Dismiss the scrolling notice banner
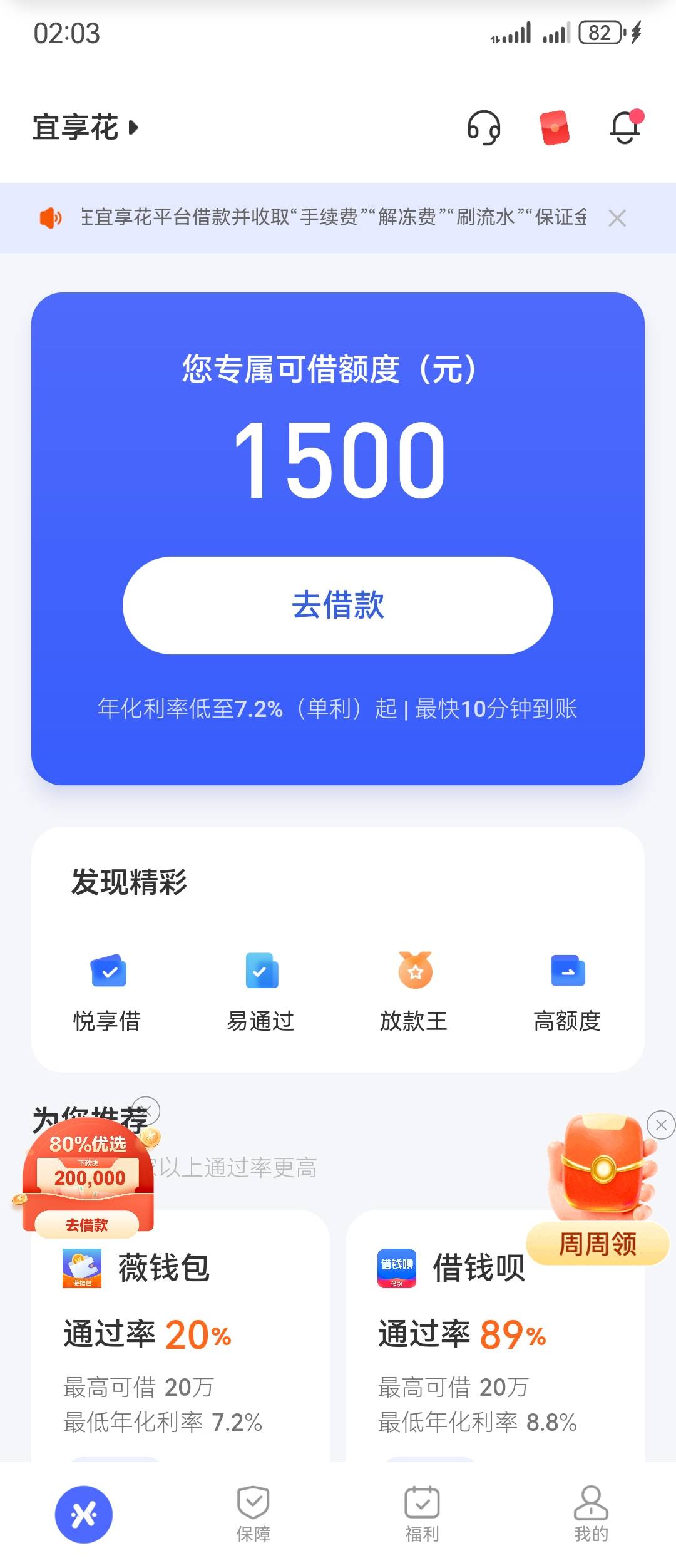 tap(617, 218)
